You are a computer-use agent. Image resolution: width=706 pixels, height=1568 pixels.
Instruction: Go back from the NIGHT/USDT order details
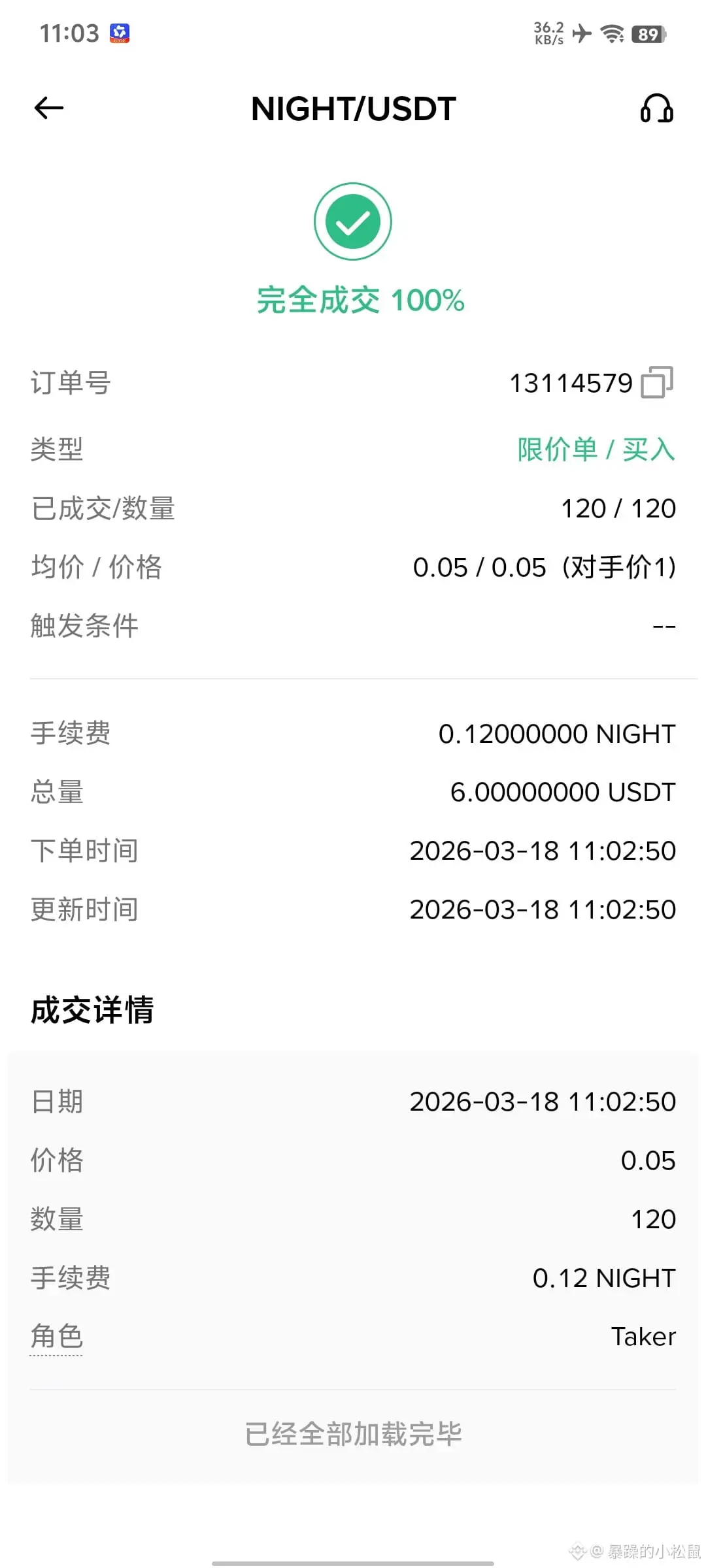[49, 108]
